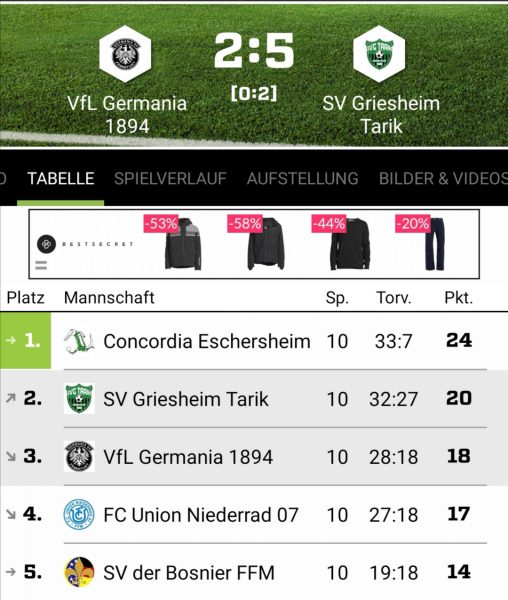This screenshot has height=600, width=508.
Task: Open the BestSecret ad jacket with -53%
Action: click(x=183, y=244)
